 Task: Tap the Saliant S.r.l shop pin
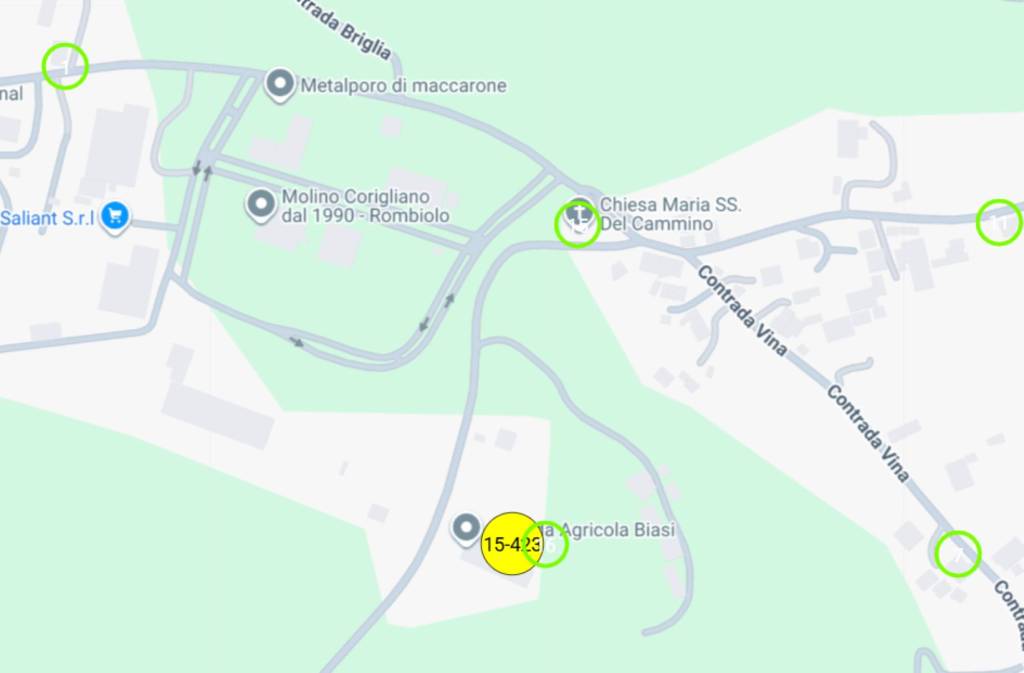pos(116,215)
